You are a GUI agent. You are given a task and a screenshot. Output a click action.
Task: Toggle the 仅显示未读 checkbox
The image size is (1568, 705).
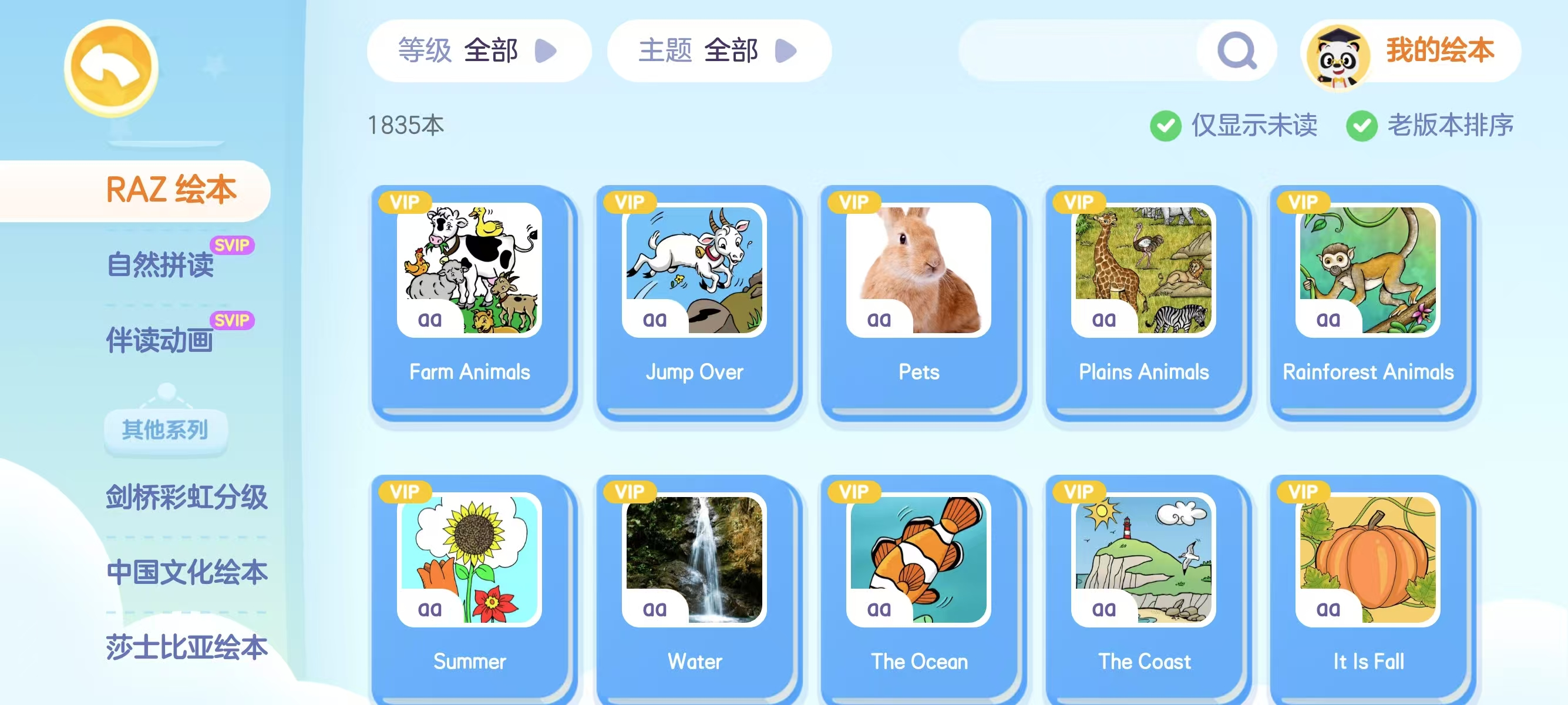tap(1165, 126)
